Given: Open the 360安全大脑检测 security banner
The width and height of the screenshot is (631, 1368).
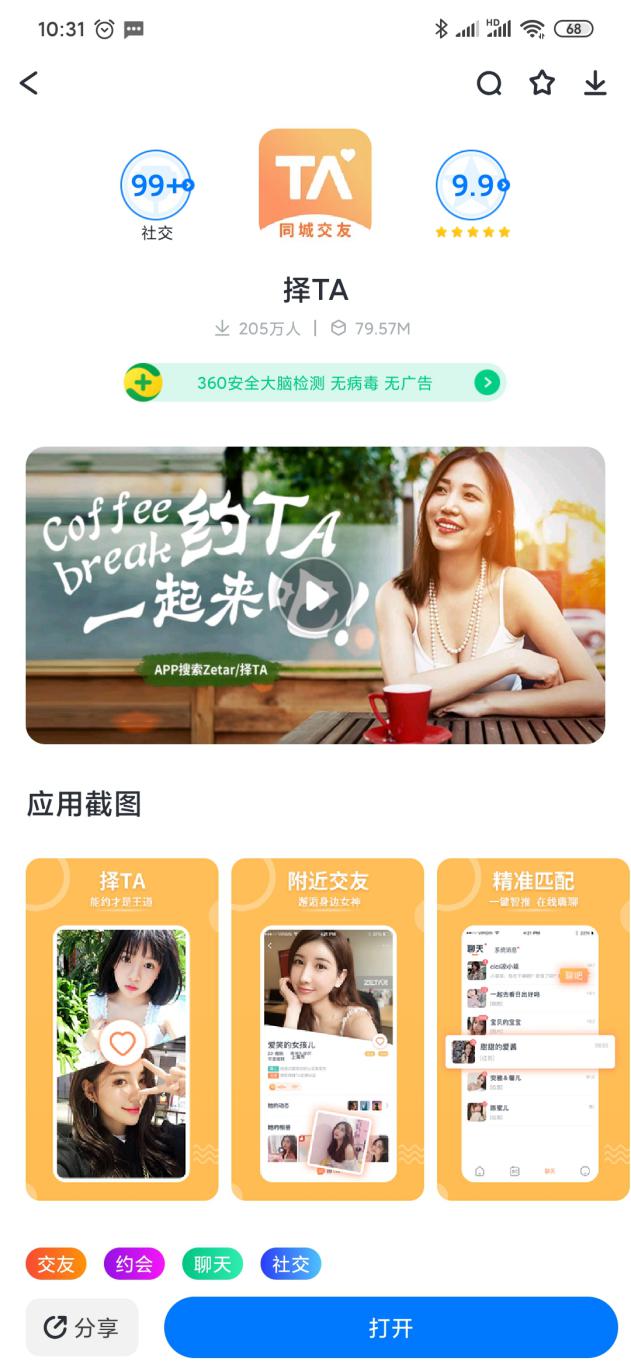Looking at the screenshot, I should (x=314, y=383).
